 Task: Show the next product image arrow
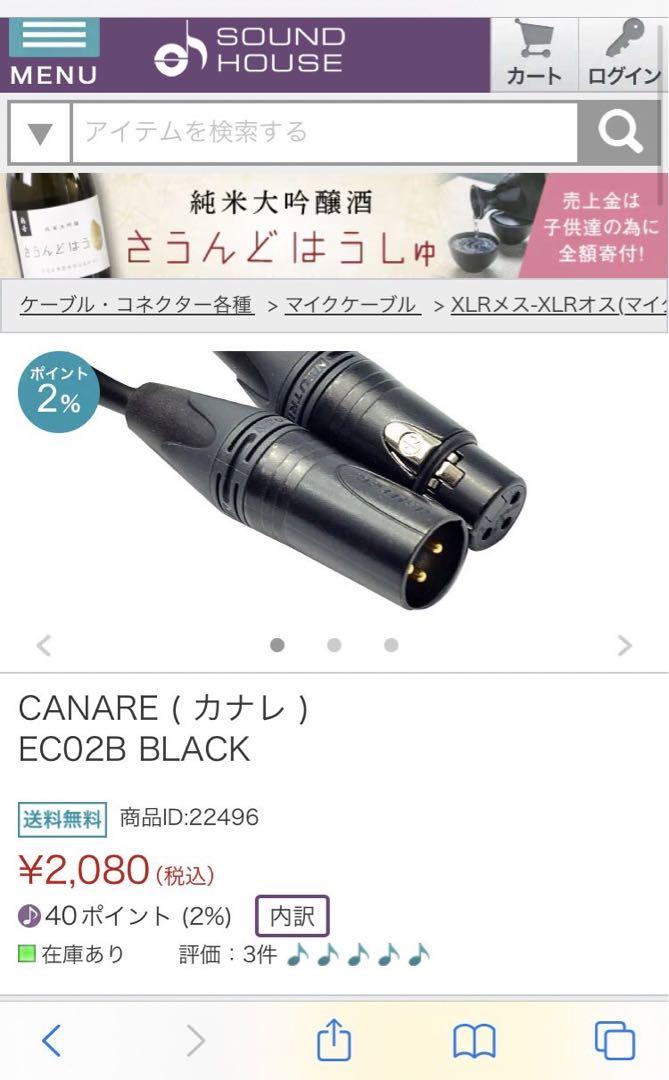click(624, 645)
